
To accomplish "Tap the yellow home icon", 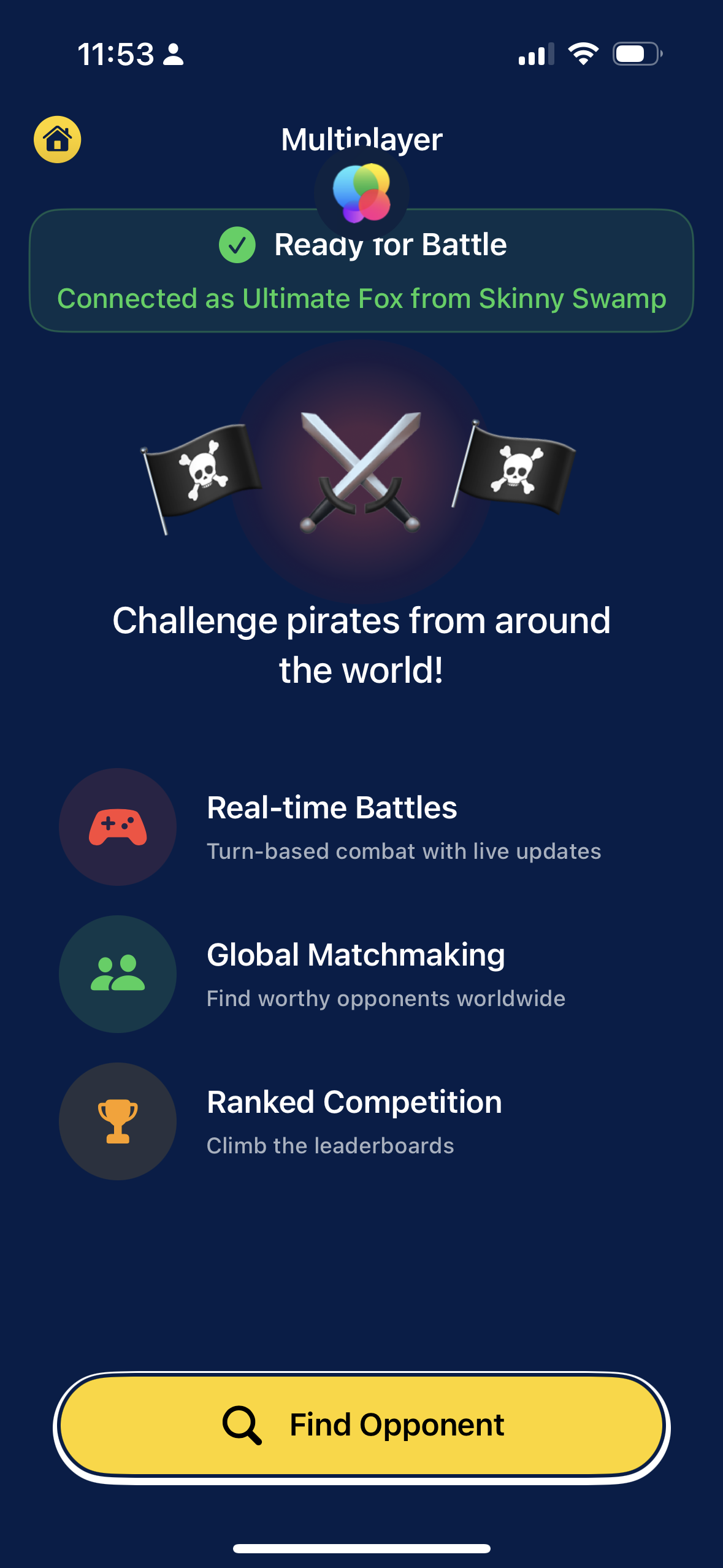I will coord(57,140).
